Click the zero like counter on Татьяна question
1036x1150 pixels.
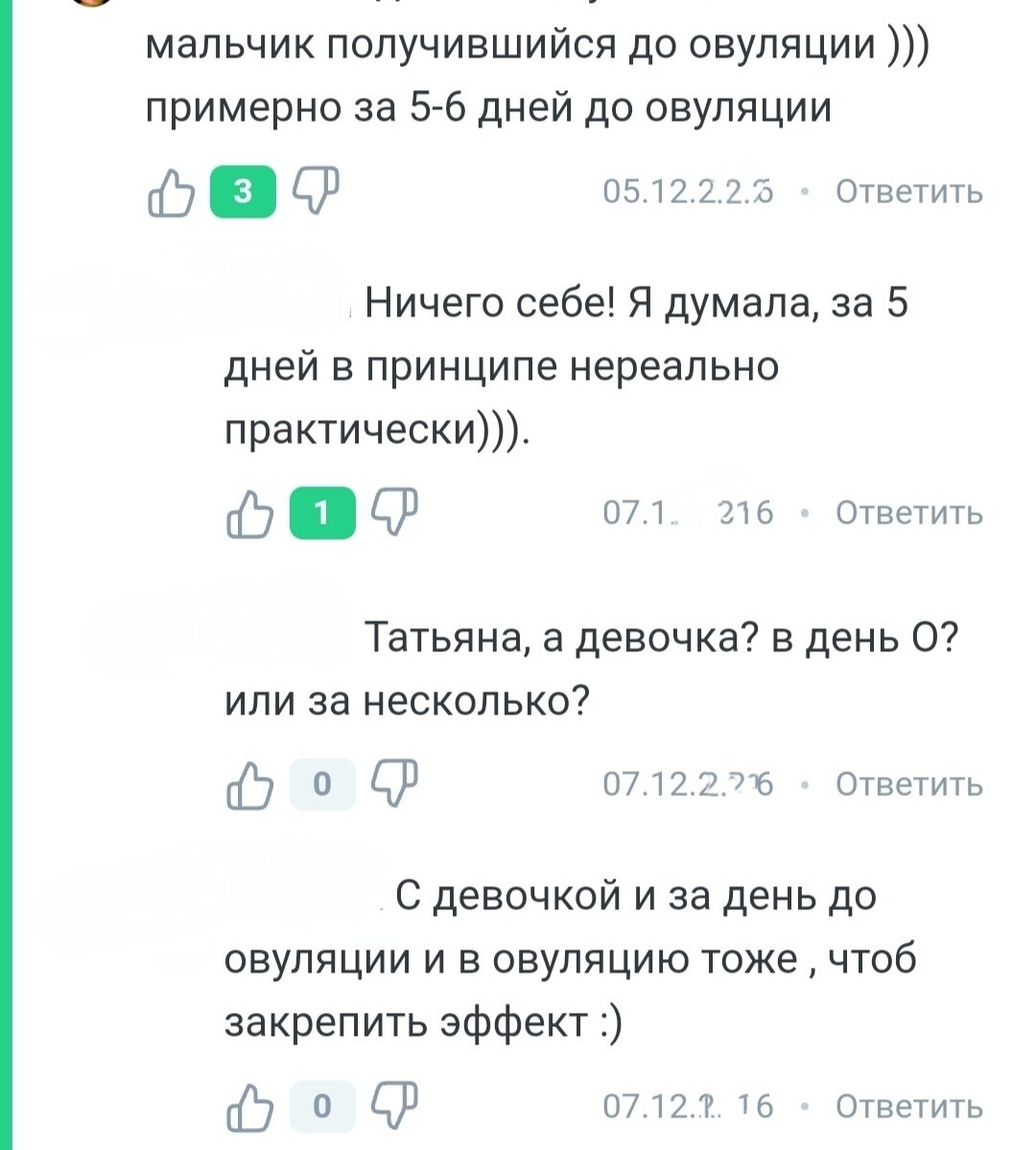(323, 785)
